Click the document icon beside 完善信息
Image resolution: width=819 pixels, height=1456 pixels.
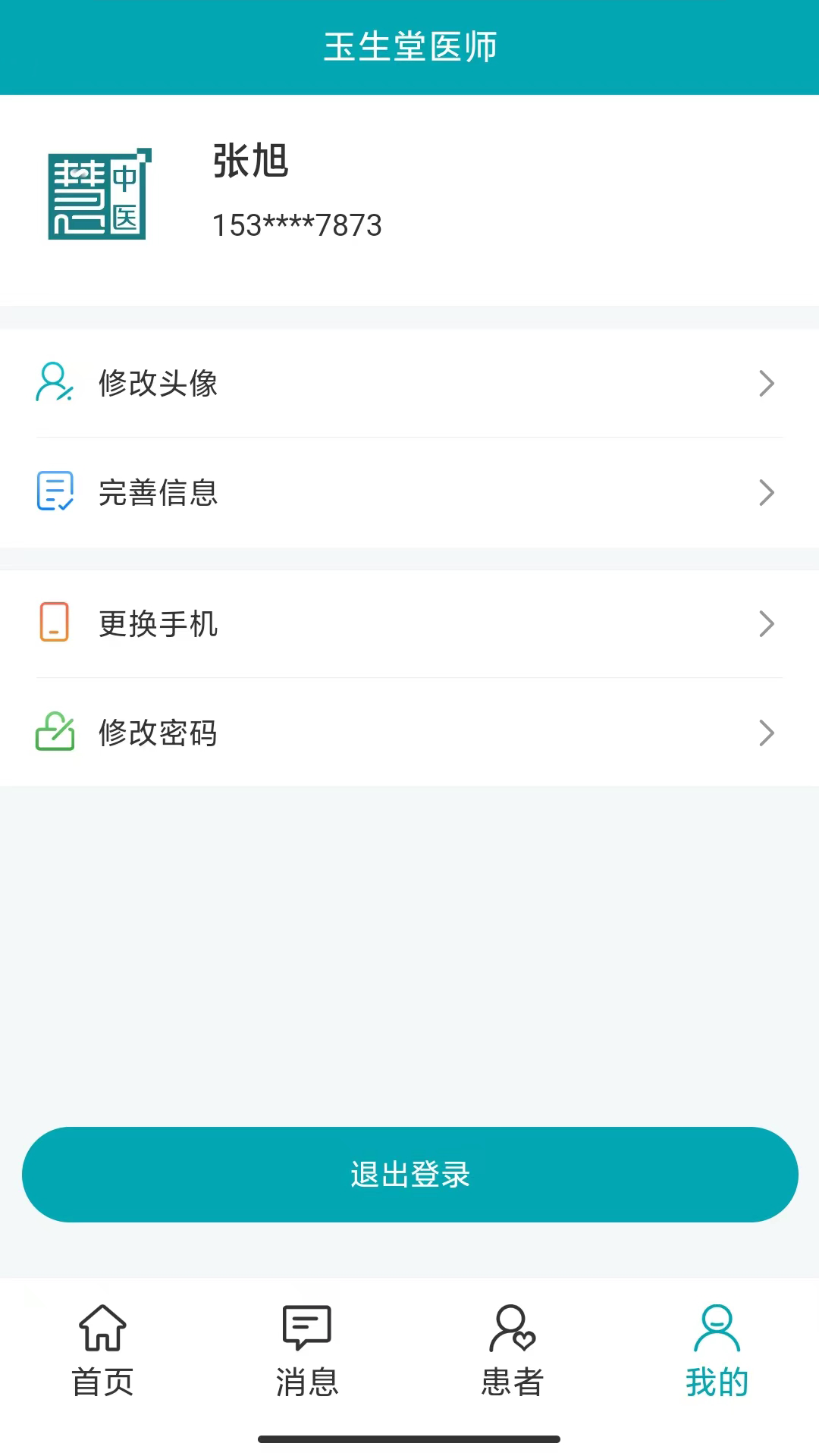pyautogui.click(x=53, y=492)
